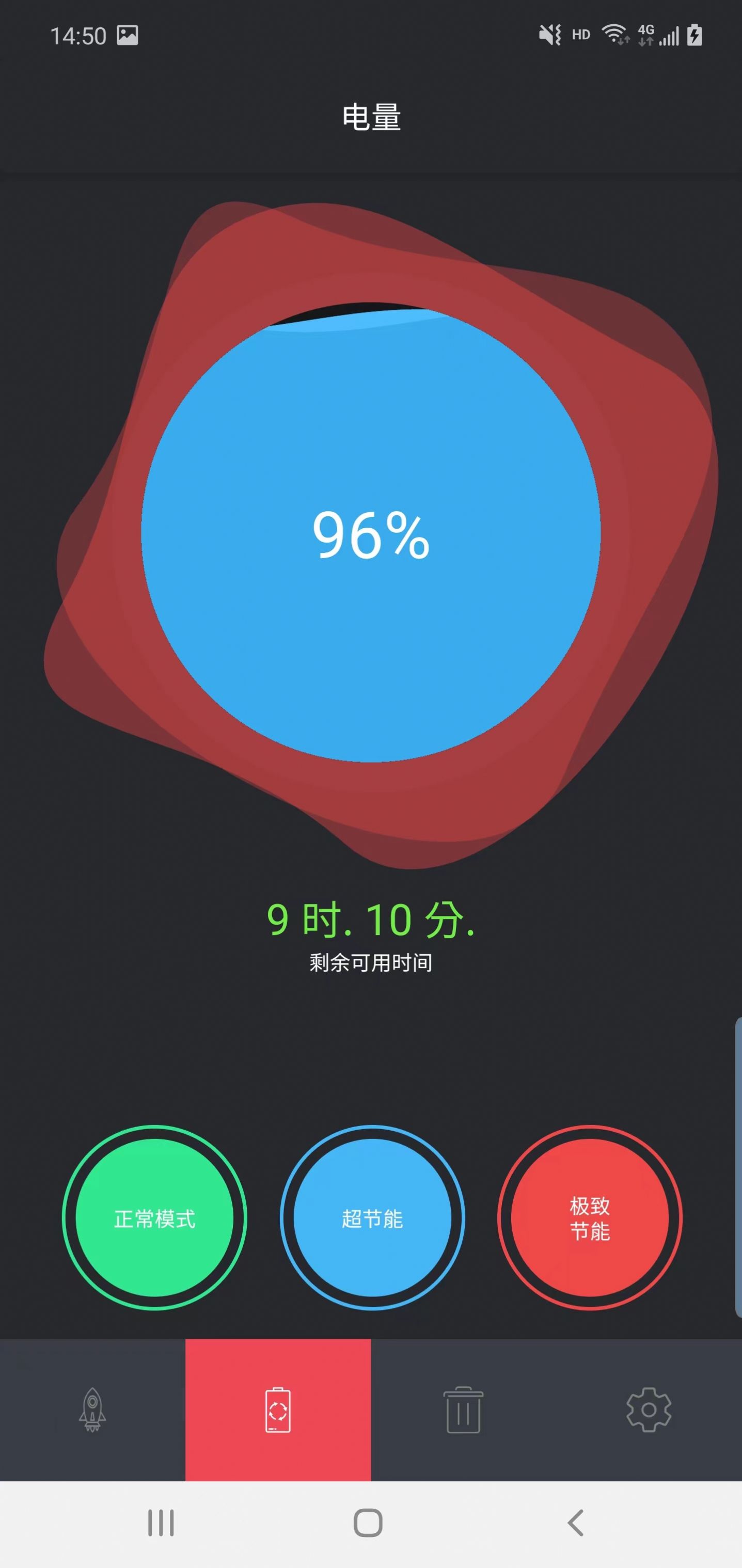This screenshot has height=1568, width=742.
Task: Open the rocket boost tab
Action: 92,1411
